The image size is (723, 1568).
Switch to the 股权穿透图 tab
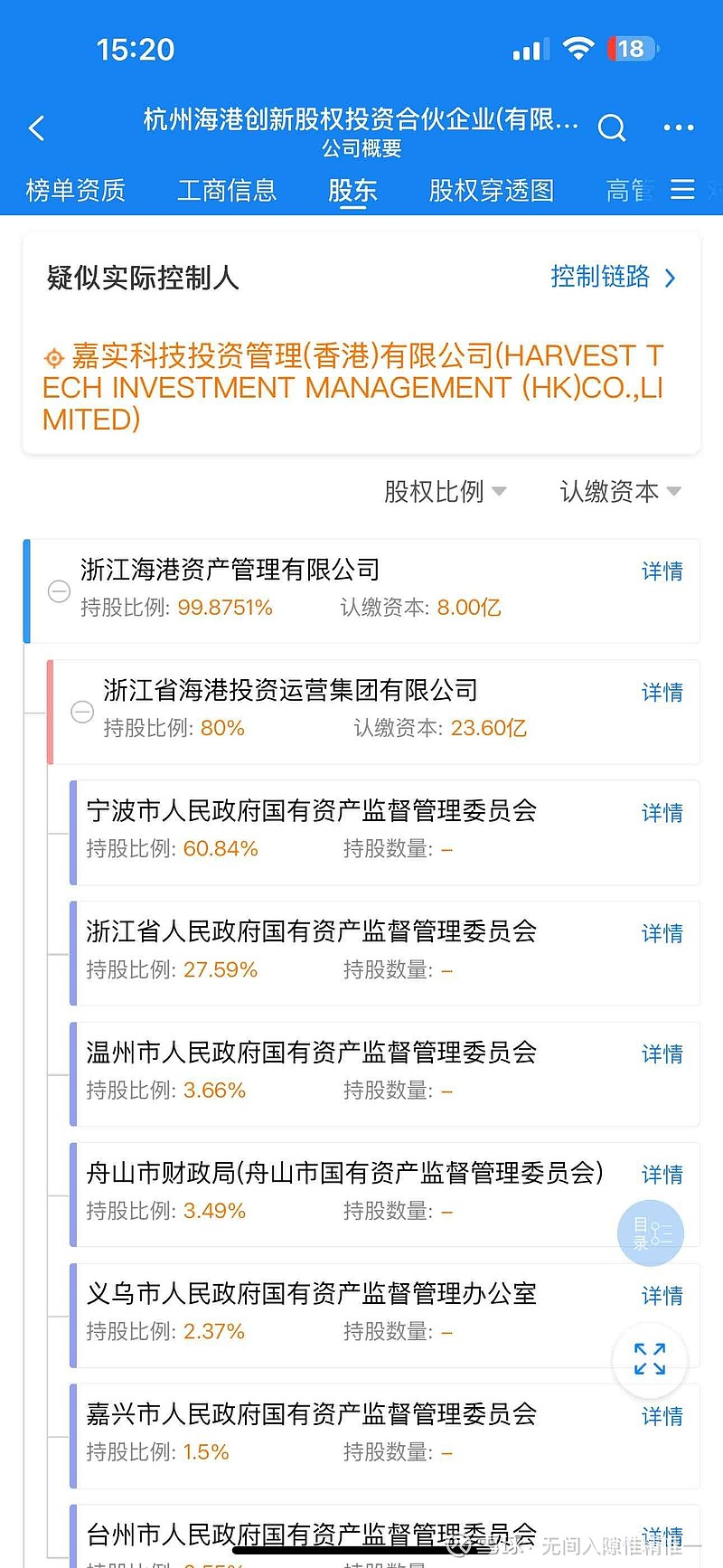490,189
